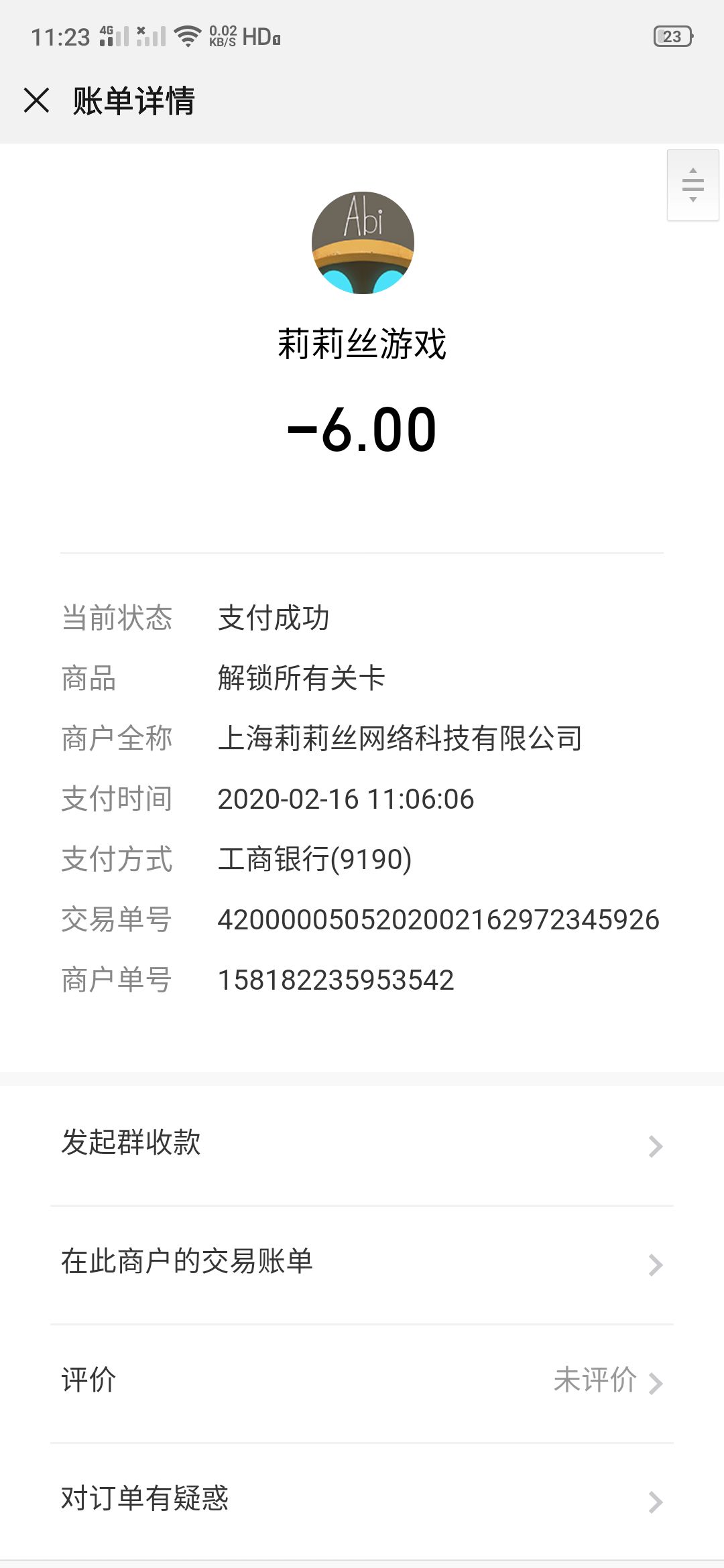This screenshot has height=1568, width=724.
Task: Open 发起群收款
Action: pos(362,1145)
